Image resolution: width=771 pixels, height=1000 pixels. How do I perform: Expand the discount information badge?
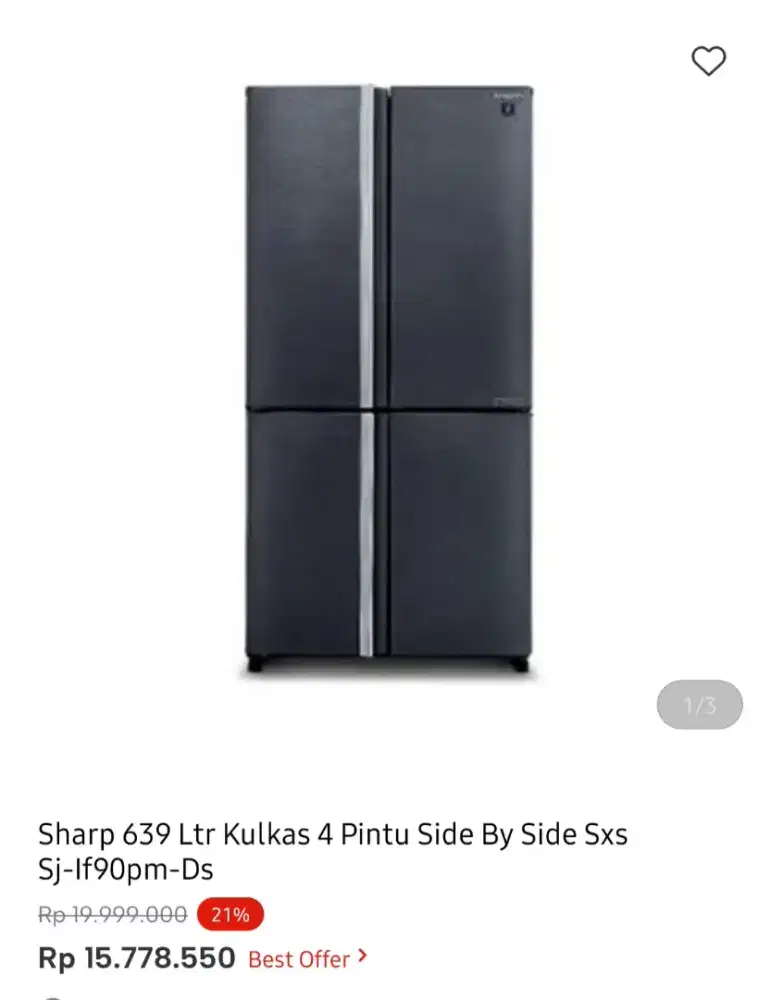coord(229,914)
